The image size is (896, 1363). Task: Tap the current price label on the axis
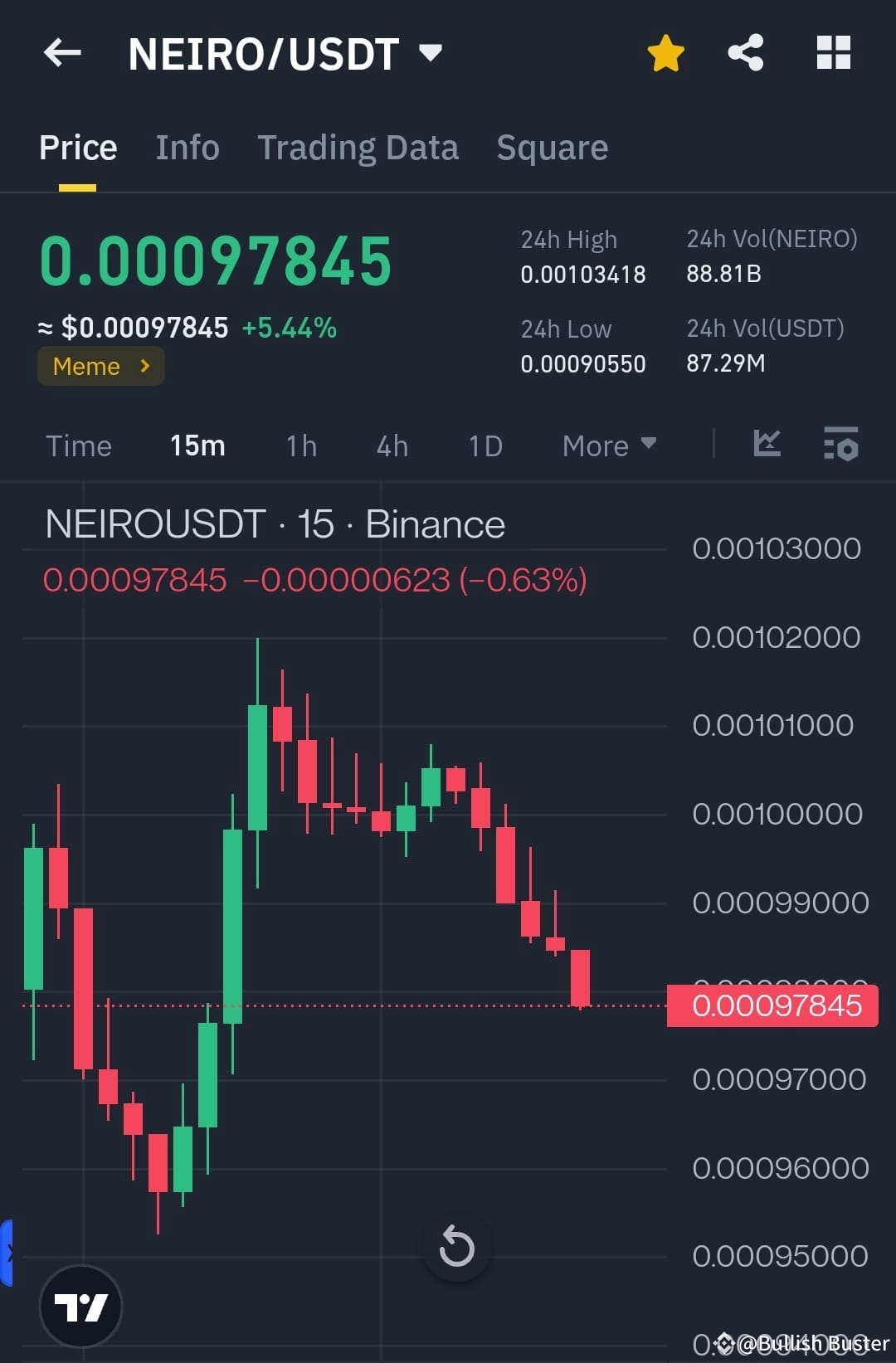click(x=771, y=1005)
